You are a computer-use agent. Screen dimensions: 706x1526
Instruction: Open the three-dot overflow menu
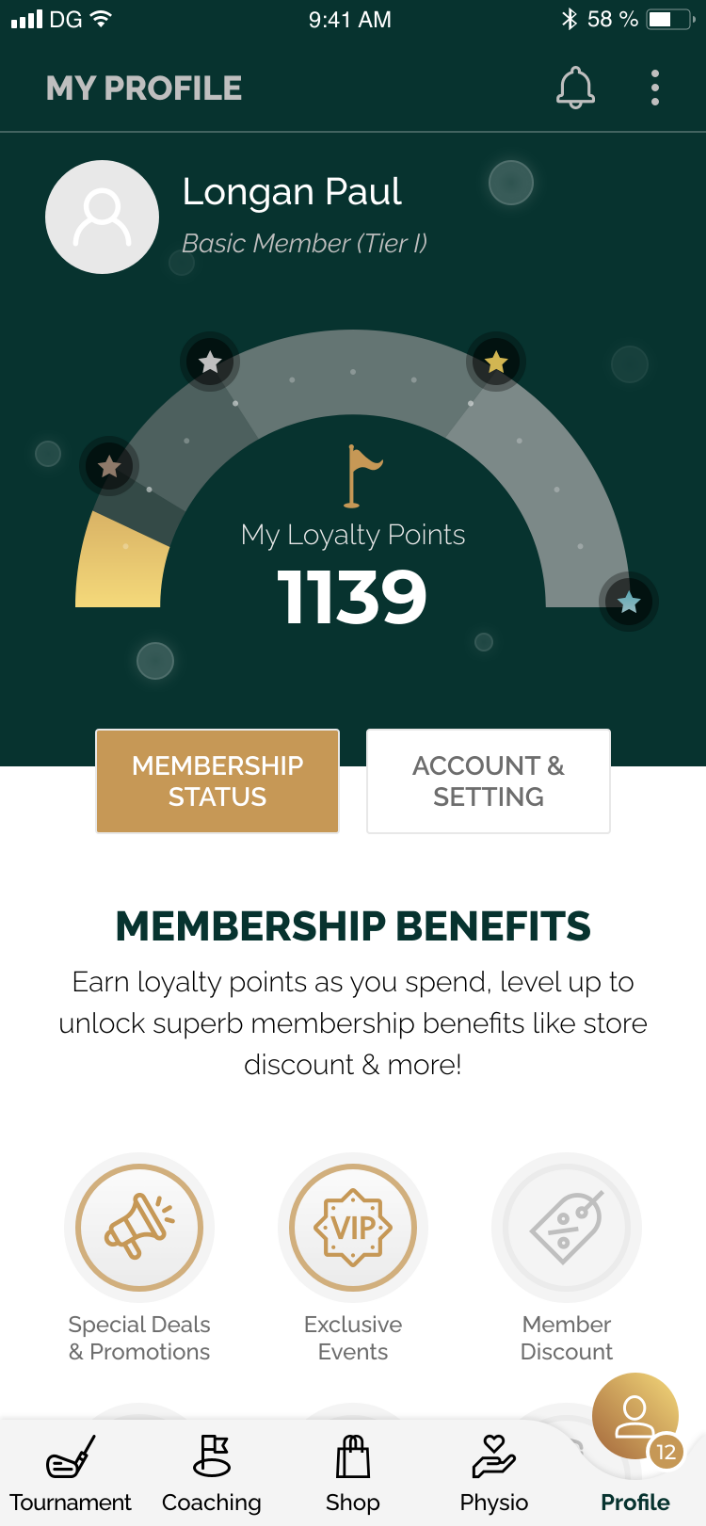(x=655, y=88)
